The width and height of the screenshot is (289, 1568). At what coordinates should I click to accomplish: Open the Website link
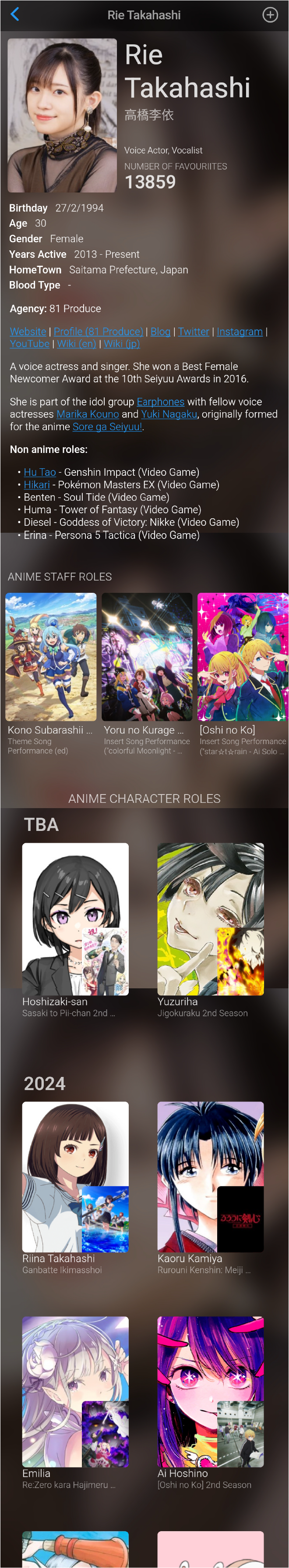(x=28, y=332)
